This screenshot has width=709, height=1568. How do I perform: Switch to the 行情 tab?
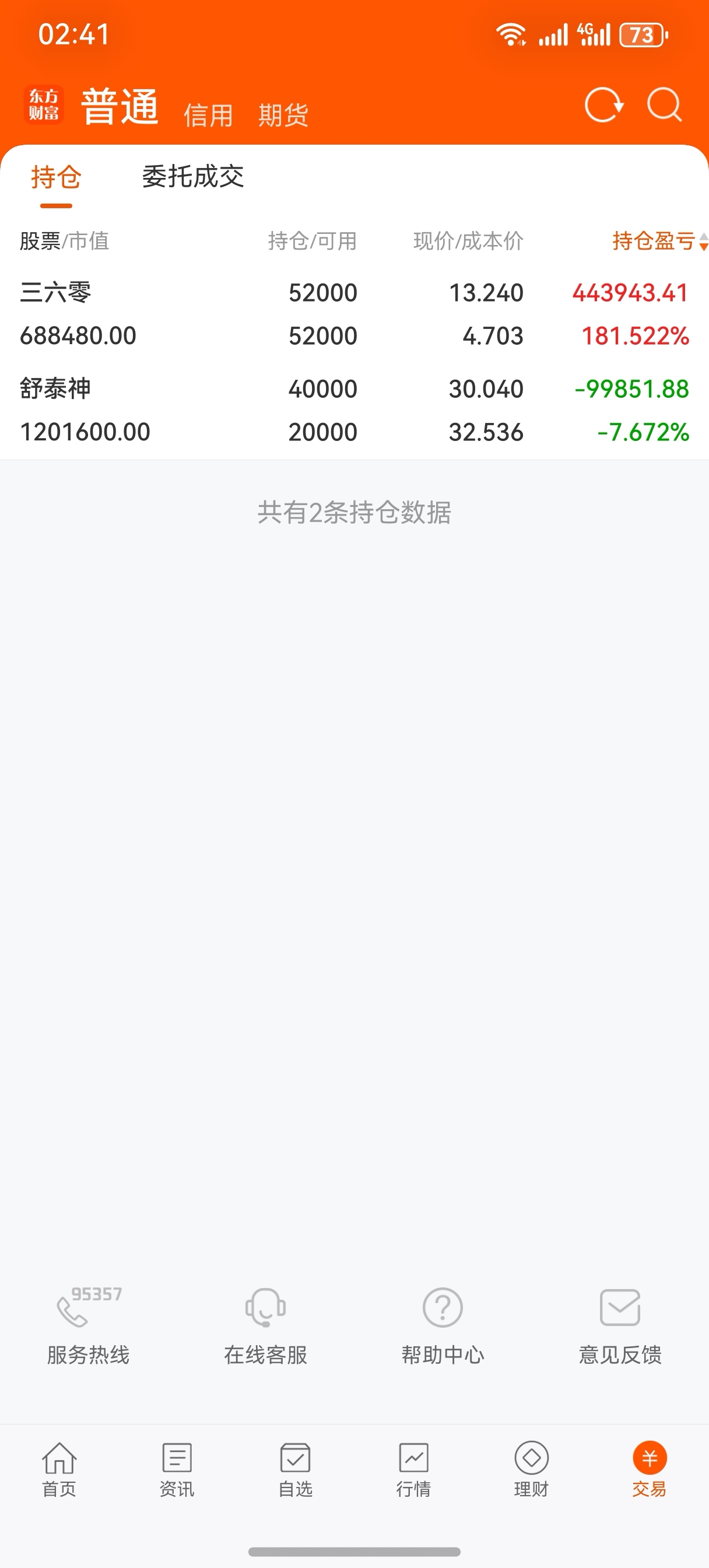tap(413, 1469)
